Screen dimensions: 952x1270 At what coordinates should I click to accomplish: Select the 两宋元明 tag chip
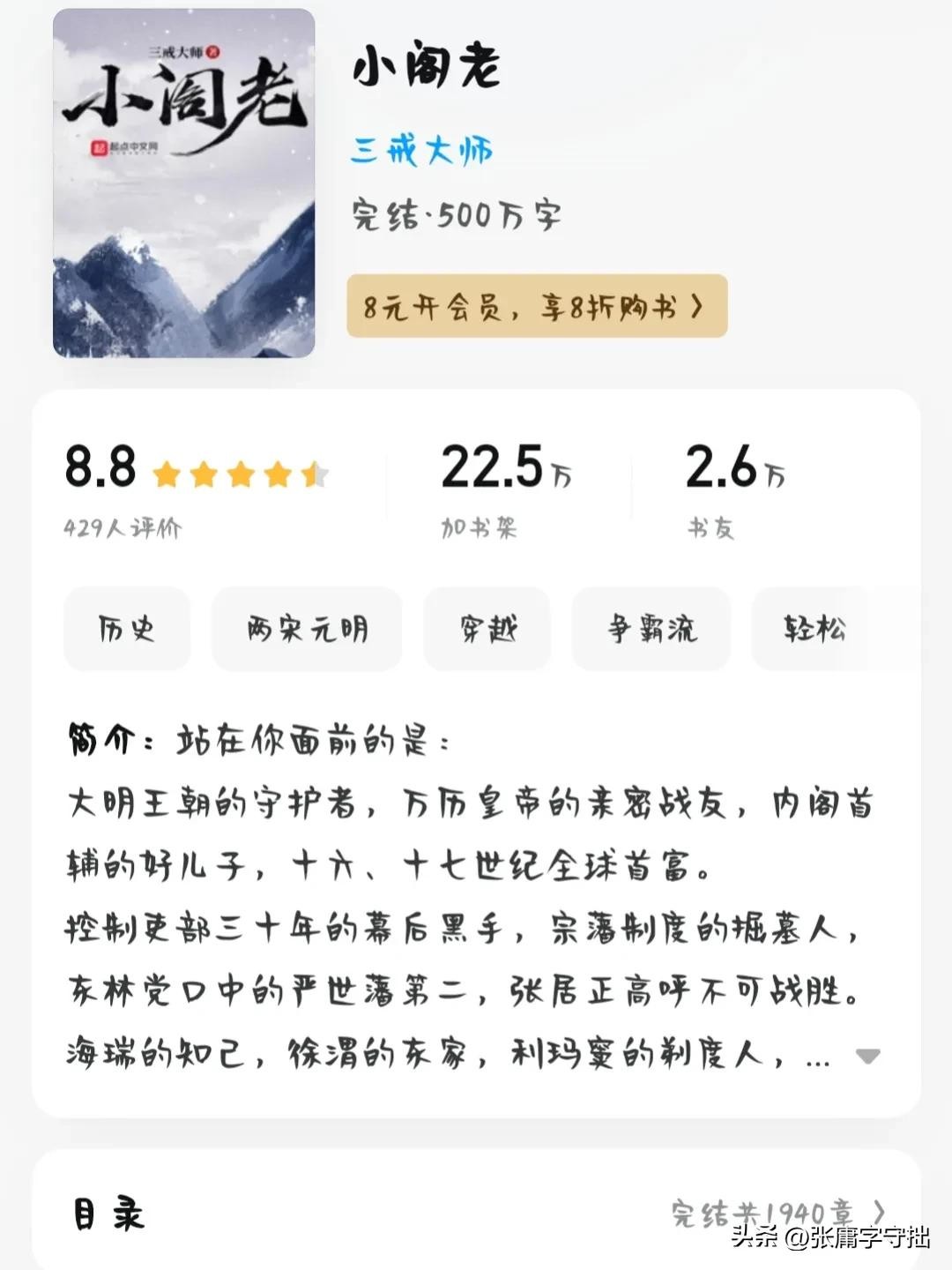coord(307,629)
